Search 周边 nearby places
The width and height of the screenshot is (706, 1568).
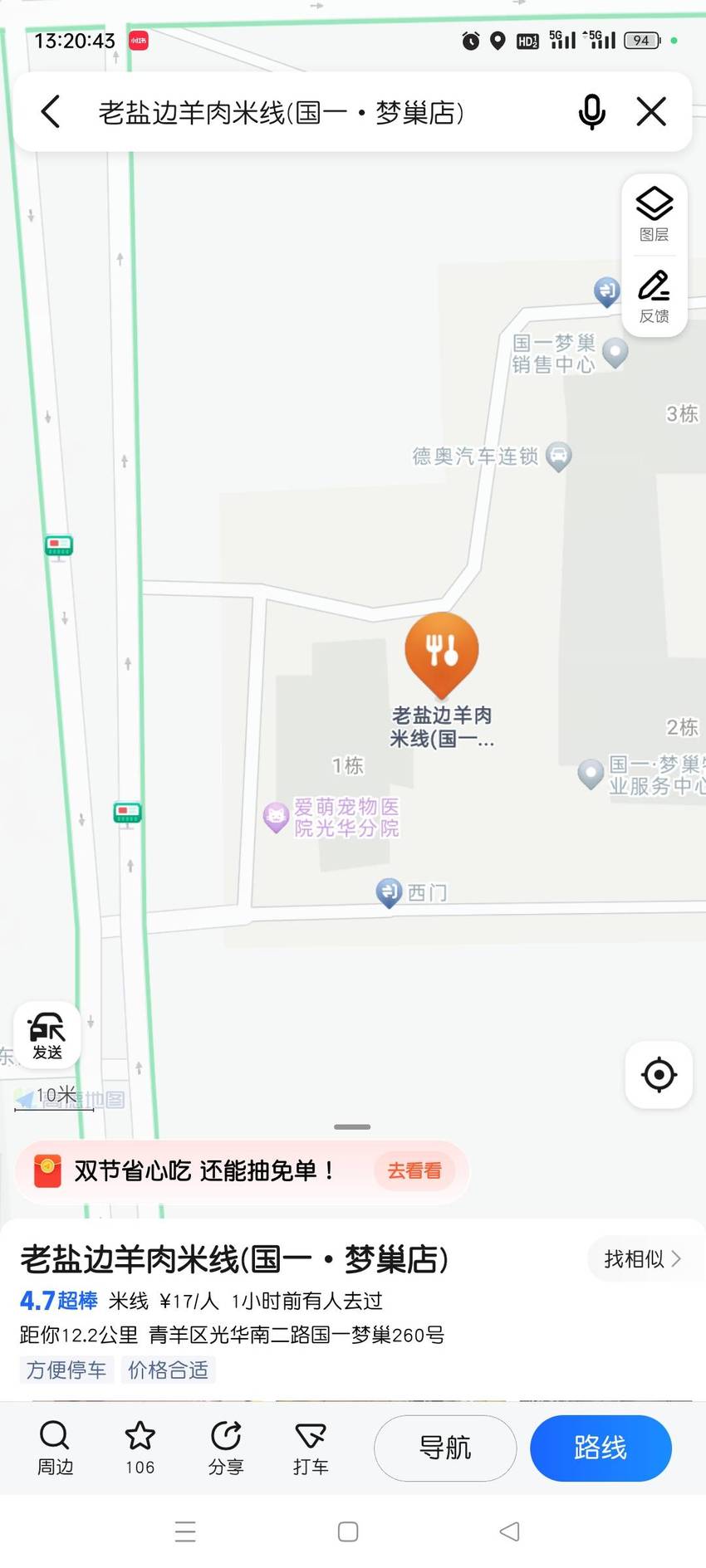(55, 1448)
